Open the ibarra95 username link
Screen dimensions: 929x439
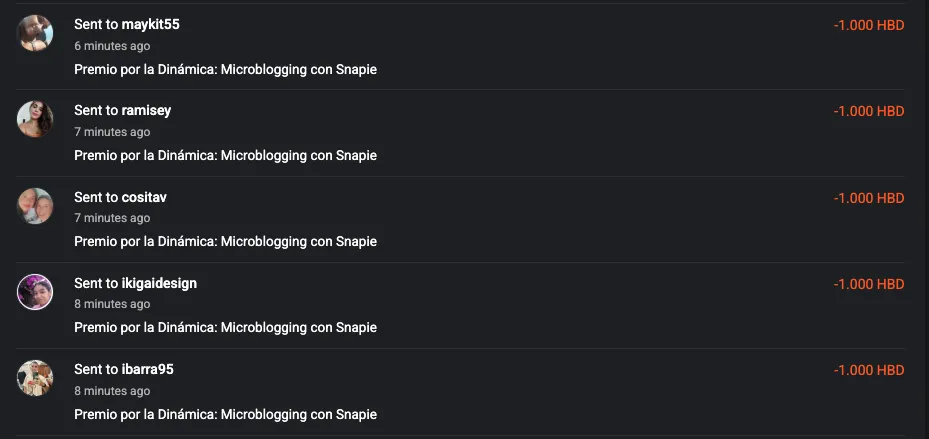tap(147, 369)
